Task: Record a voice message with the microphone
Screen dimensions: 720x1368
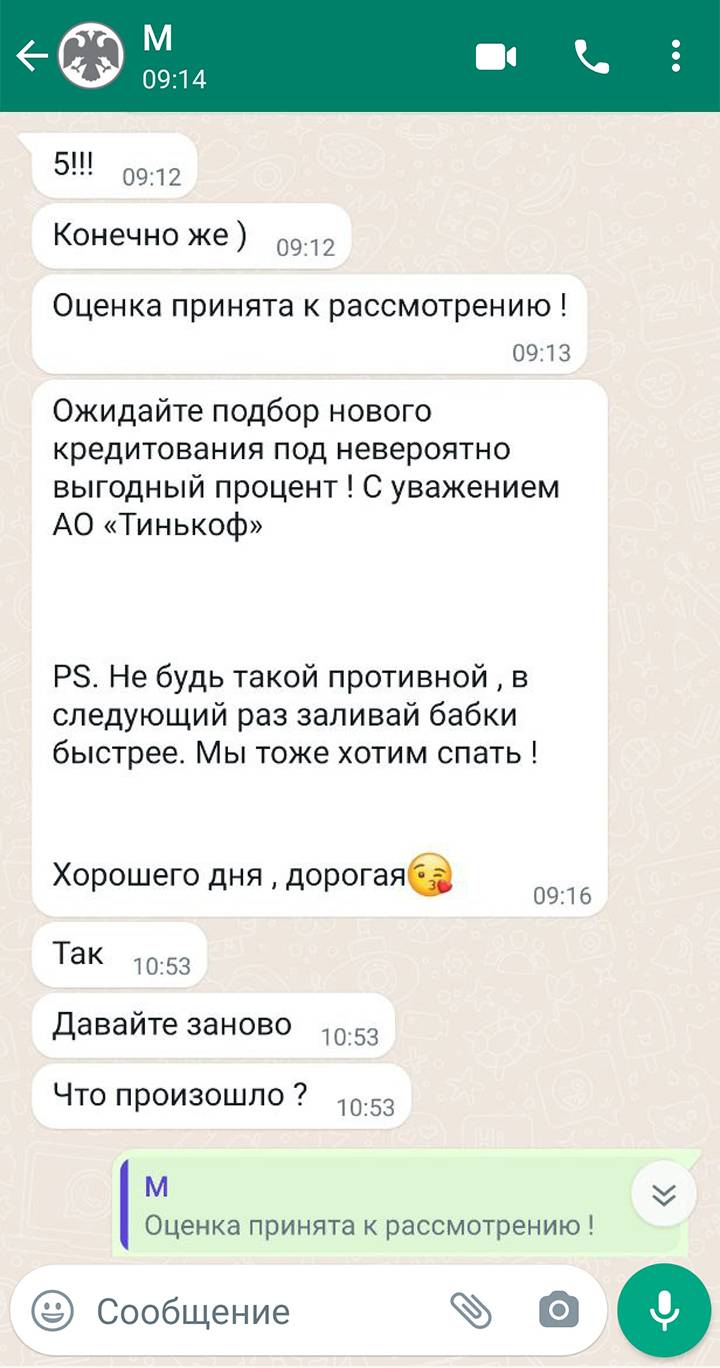Action: (x=664, y=1310)
